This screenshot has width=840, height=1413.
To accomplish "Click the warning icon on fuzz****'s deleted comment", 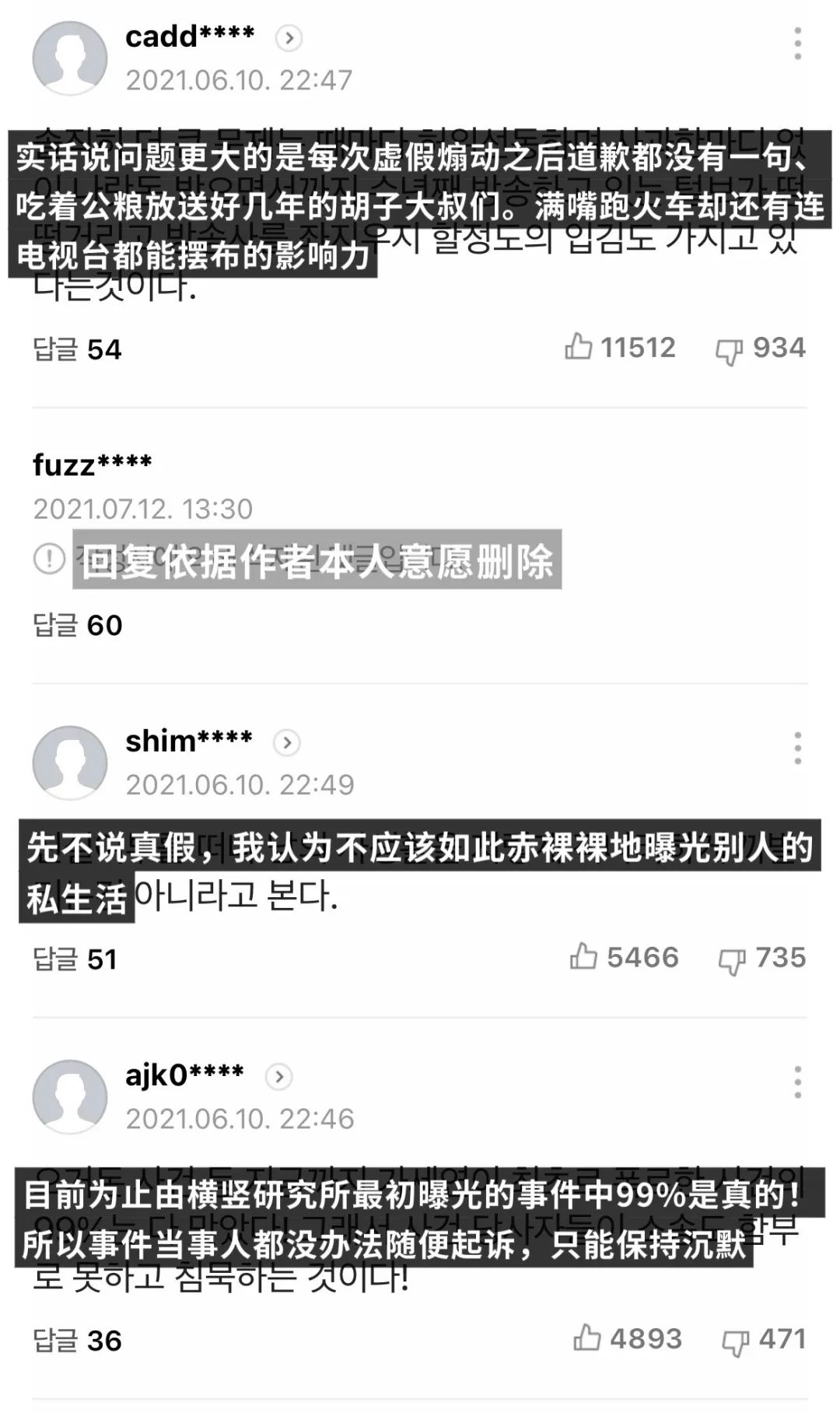I will [x=50, y=559].
